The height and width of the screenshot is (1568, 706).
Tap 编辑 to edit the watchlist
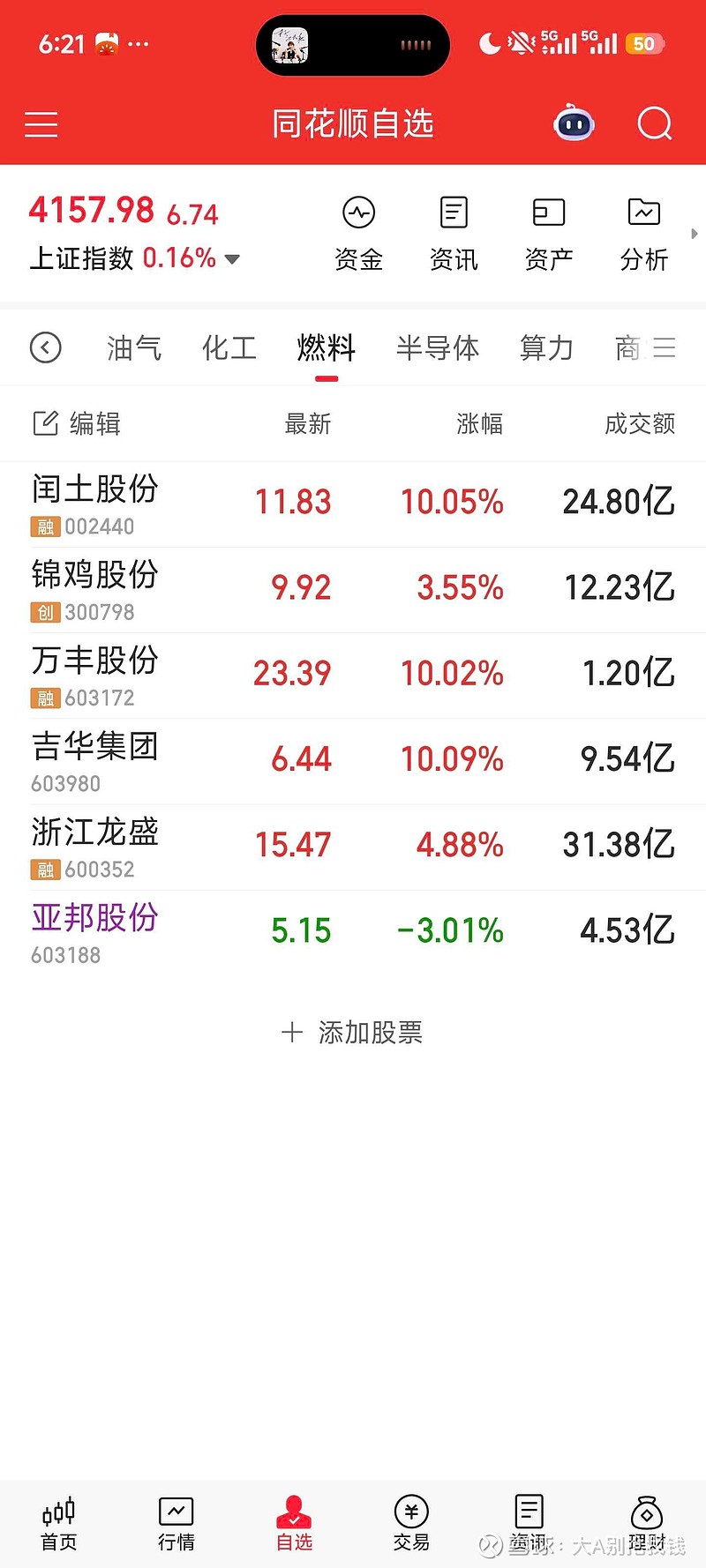click(x=77, y=424)
